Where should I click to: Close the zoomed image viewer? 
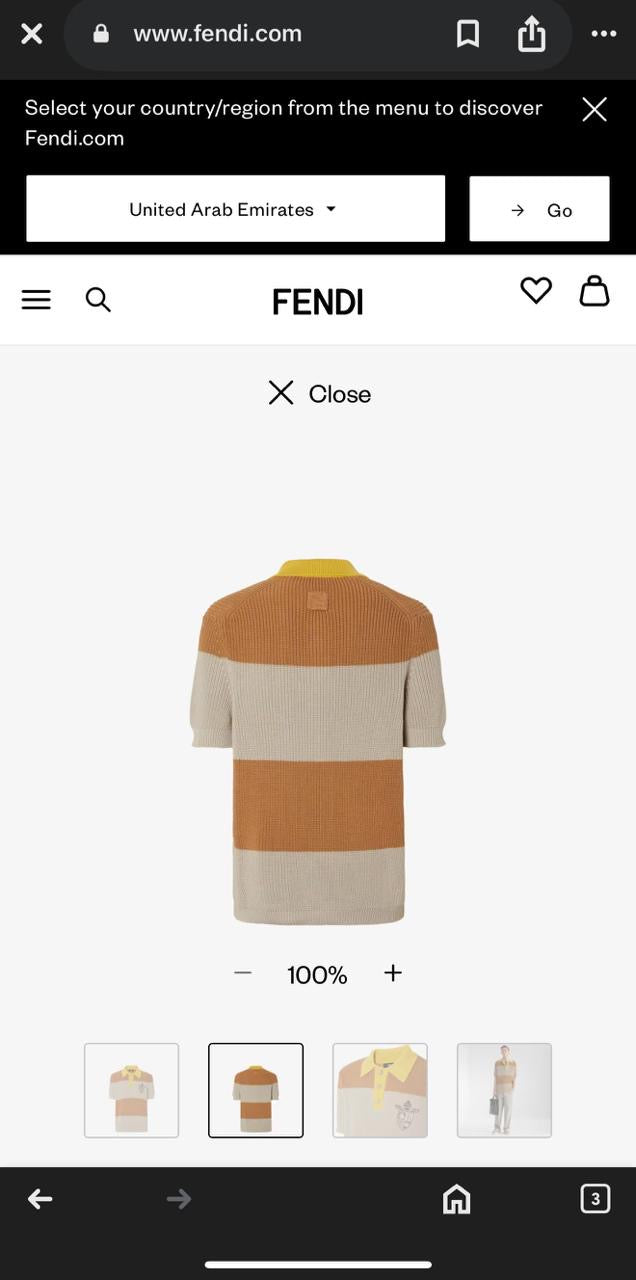click(x=319, y=393)
